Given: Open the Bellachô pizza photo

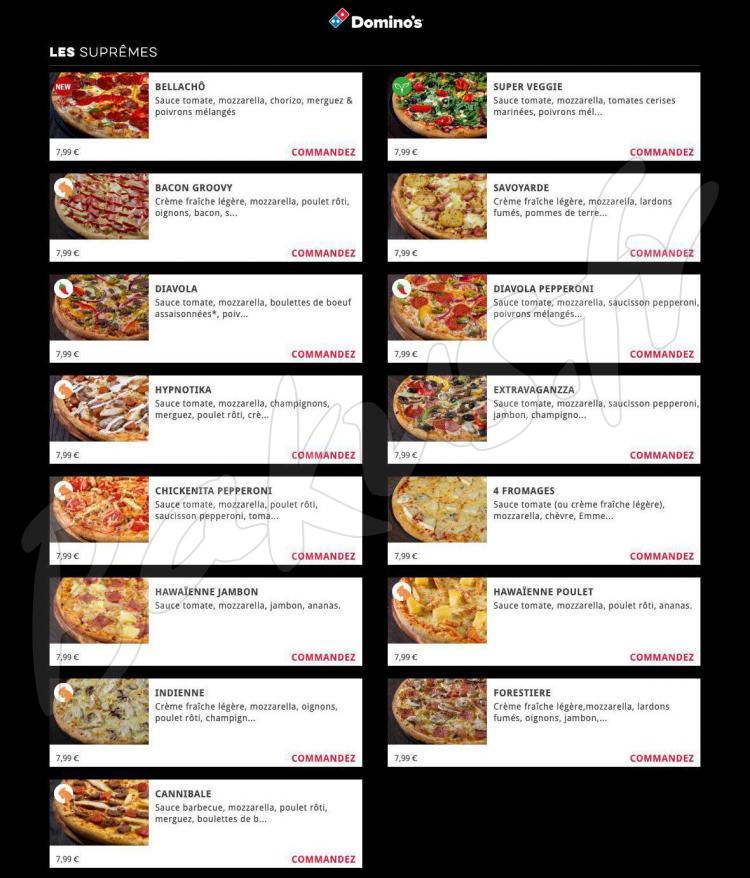Looking at the screenshot, I should click(x=100, y=106).
